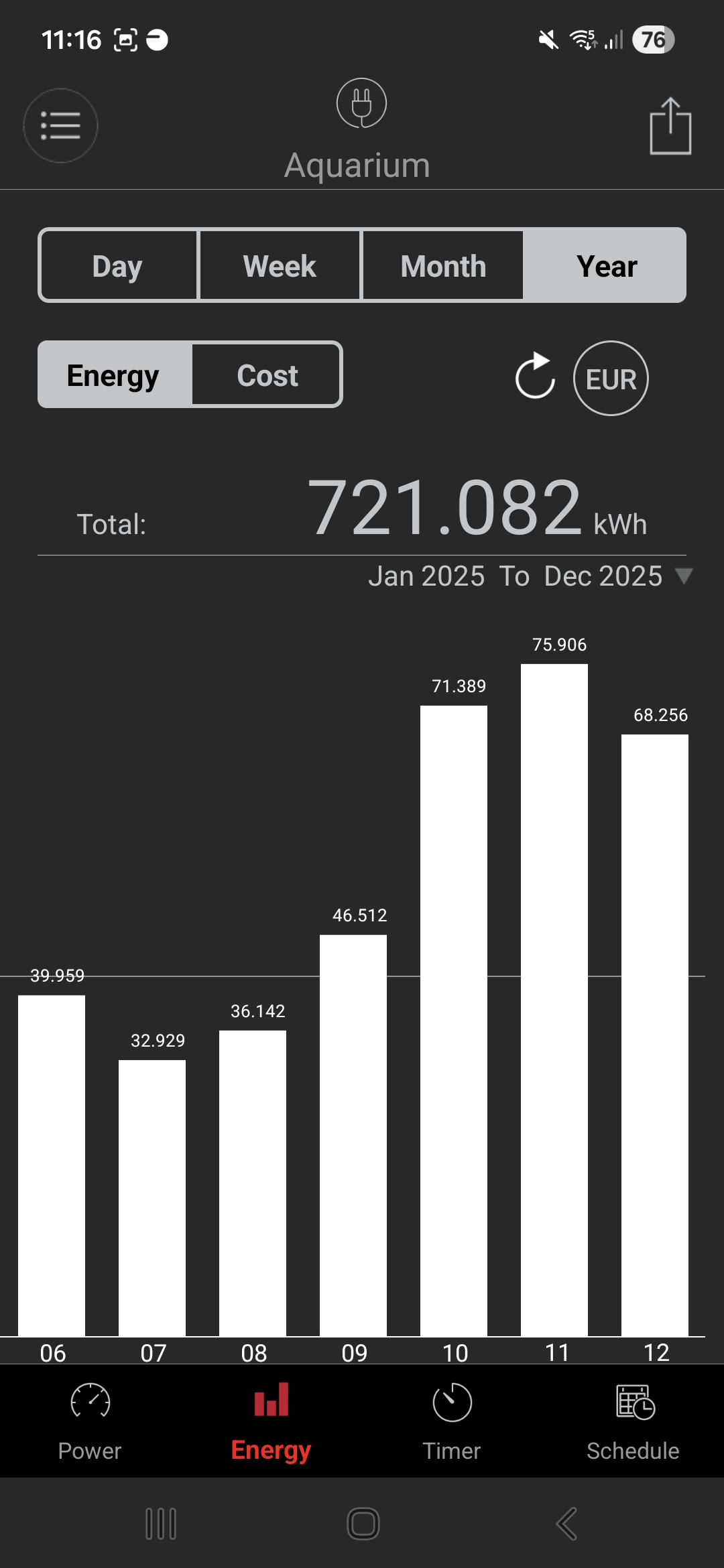The height and width of the screenshot is (1568, 724).
Task: Open the Schedule tab
Action: point(633,1421)
